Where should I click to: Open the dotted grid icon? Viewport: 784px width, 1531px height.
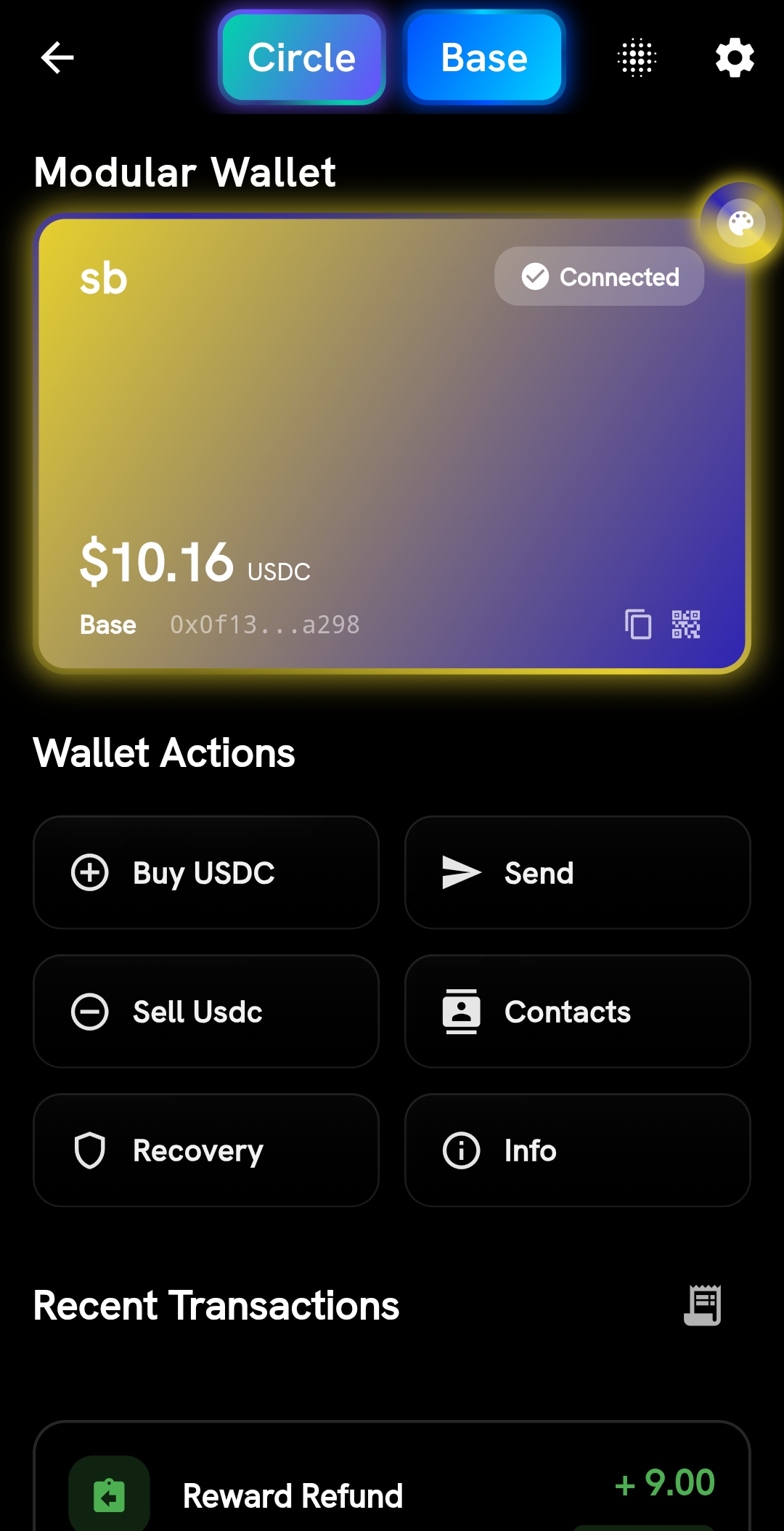(637, 57)
